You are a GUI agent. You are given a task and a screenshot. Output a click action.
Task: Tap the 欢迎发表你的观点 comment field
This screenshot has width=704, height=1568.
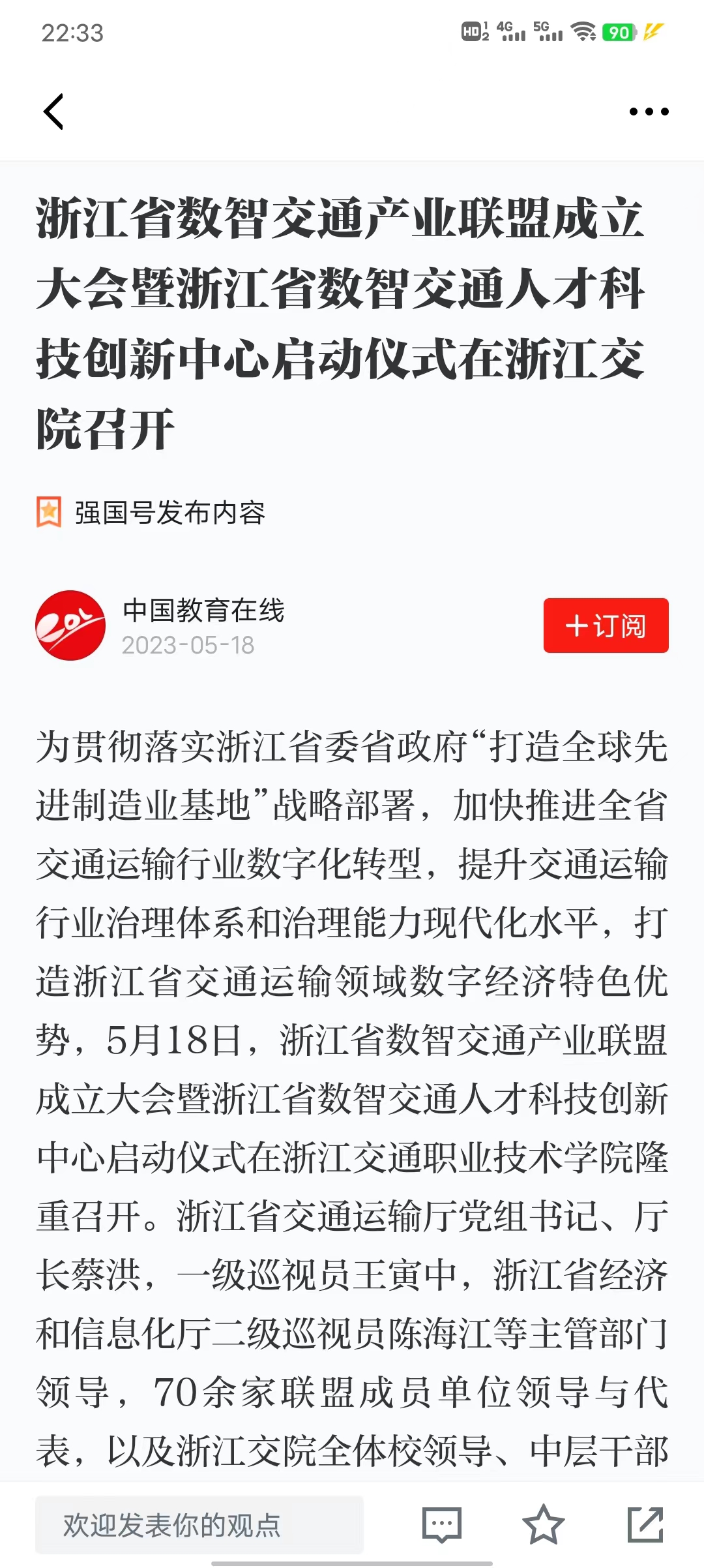[199, 1525]
